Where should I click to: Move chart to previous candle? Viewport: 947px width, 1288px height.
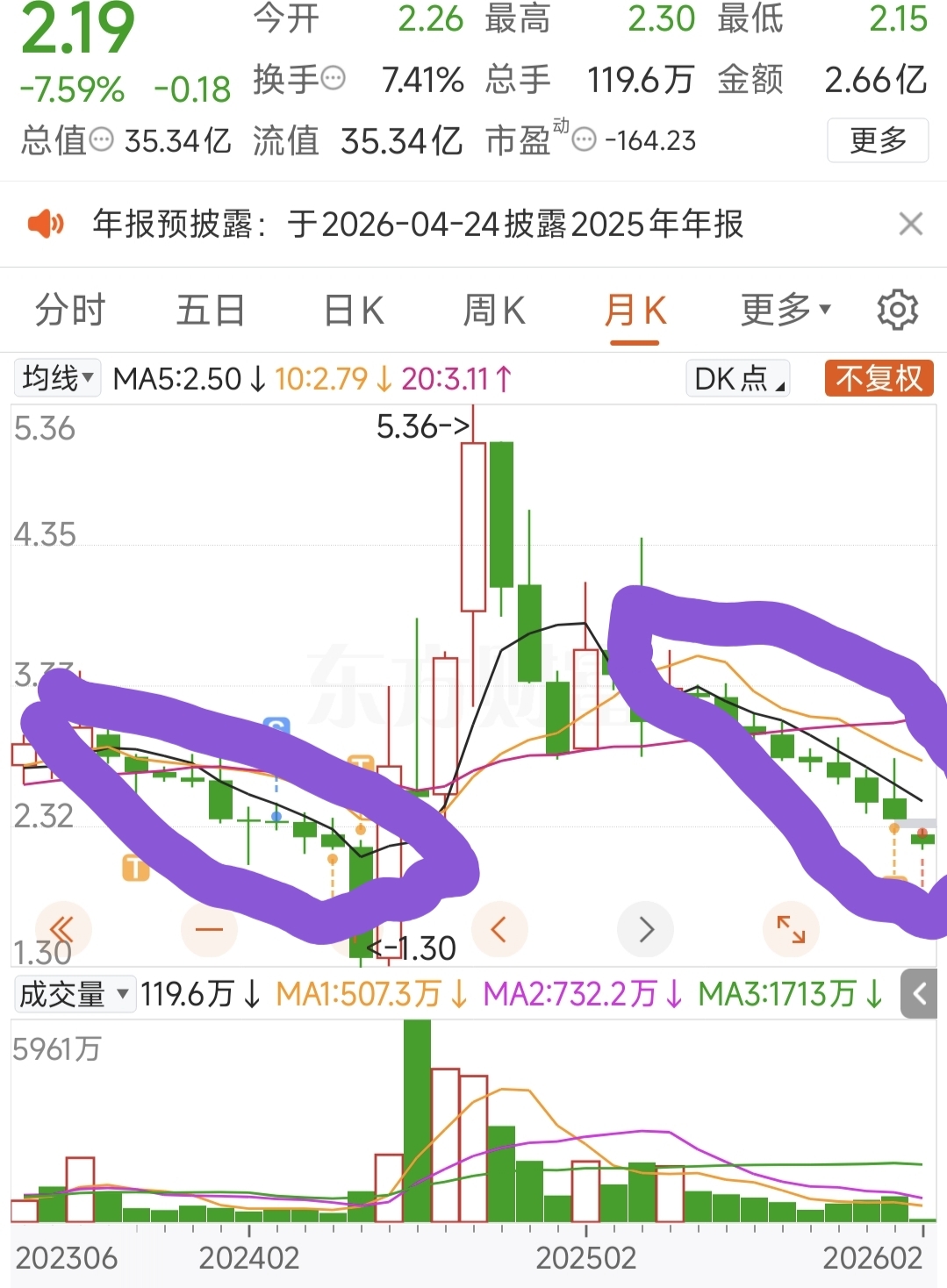click(499, 929)
